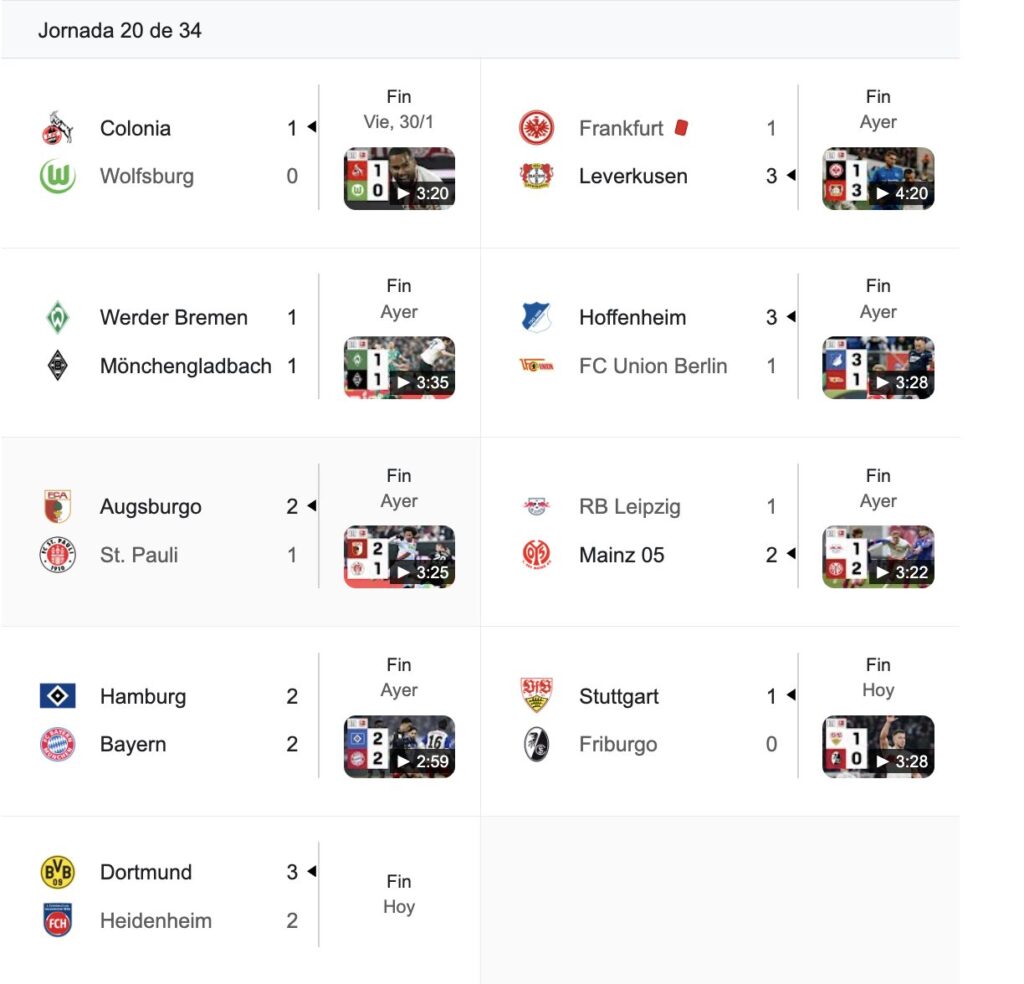Open the Werder Bremen vs Mönchengladbach match

click(170, 342)
